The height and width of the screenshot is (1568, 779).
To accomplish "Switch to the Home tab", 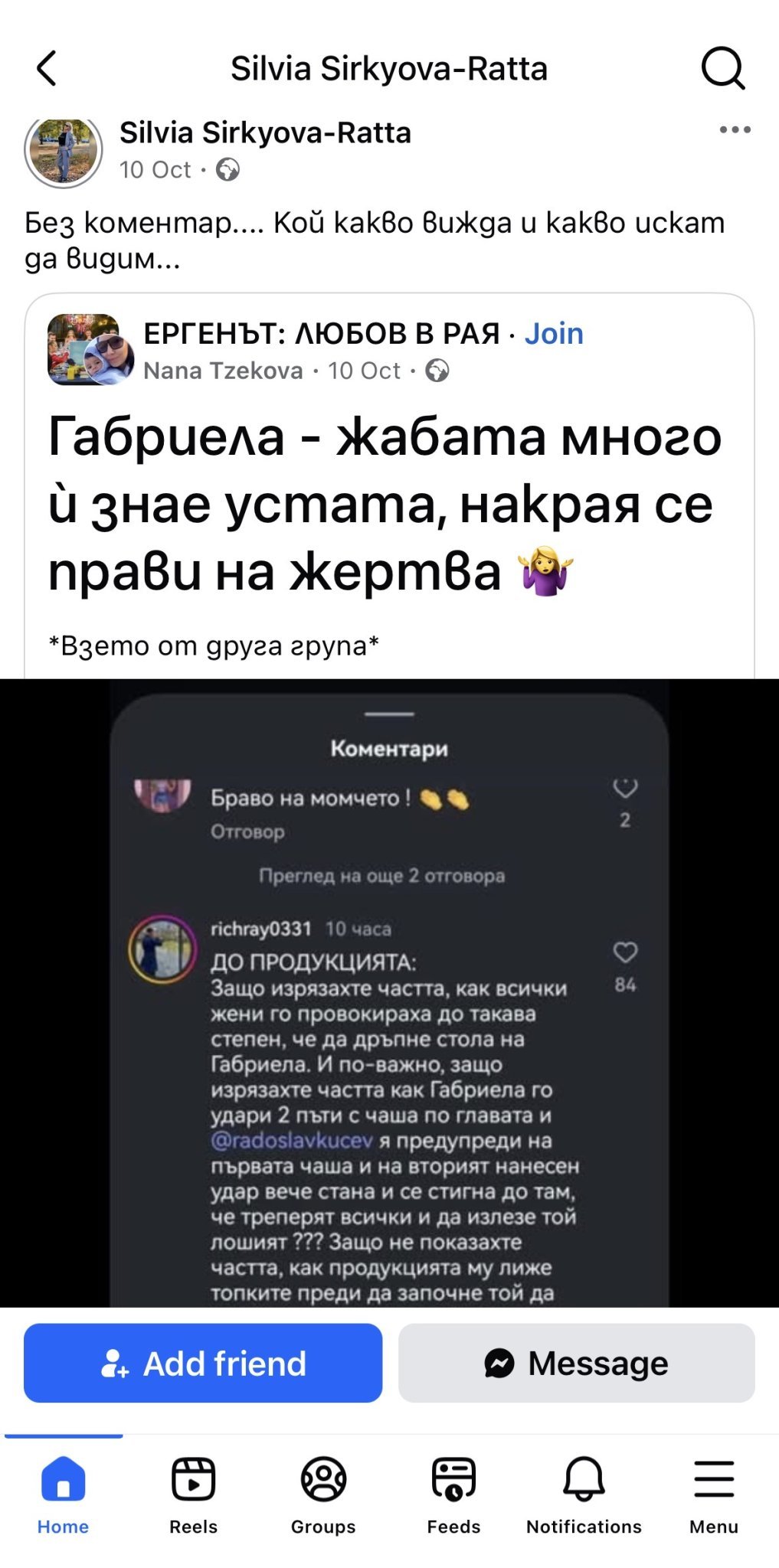I will tap(64, 1495).
